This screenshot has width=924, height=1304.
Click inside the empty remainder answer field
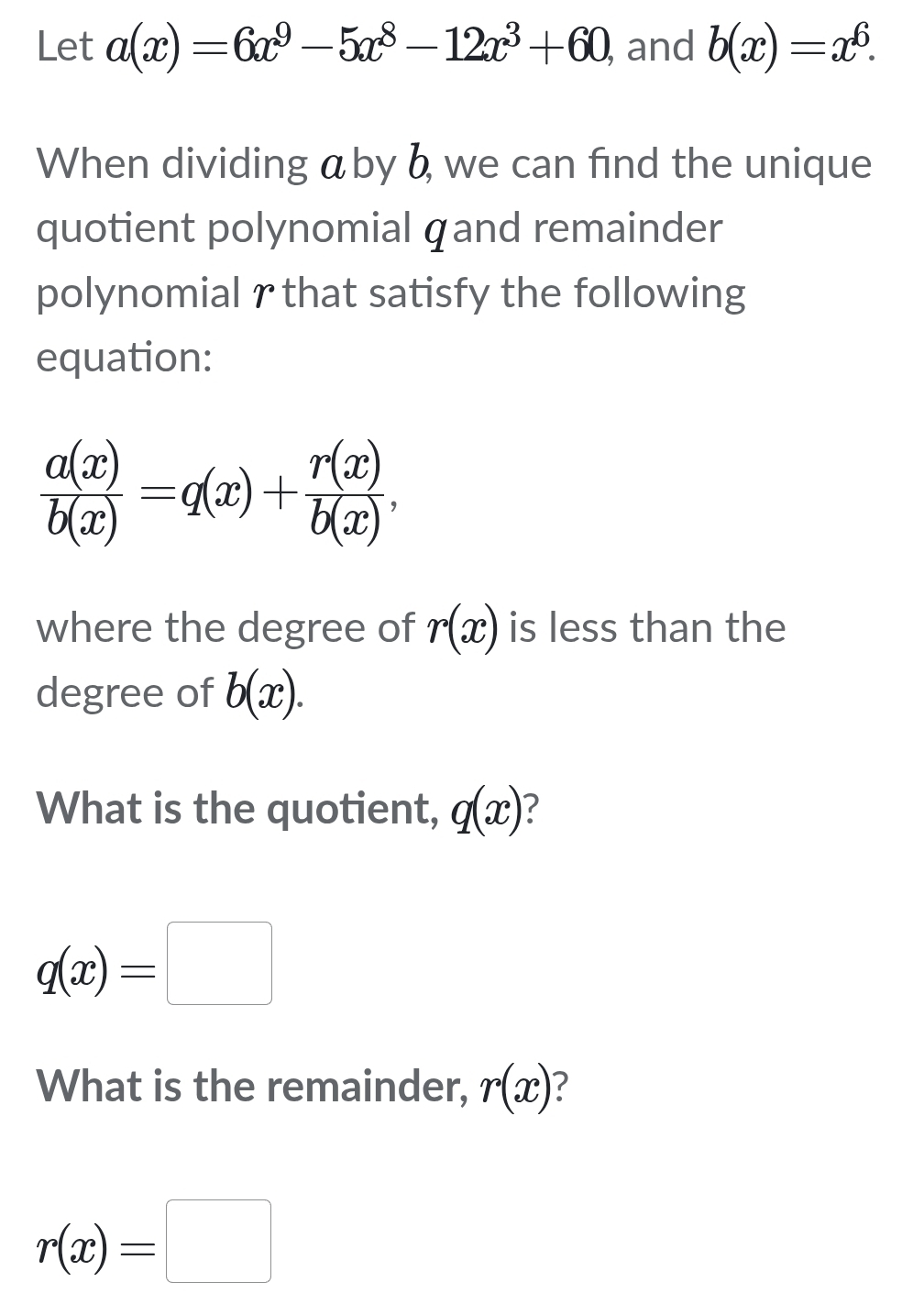tap(219, 1242)
